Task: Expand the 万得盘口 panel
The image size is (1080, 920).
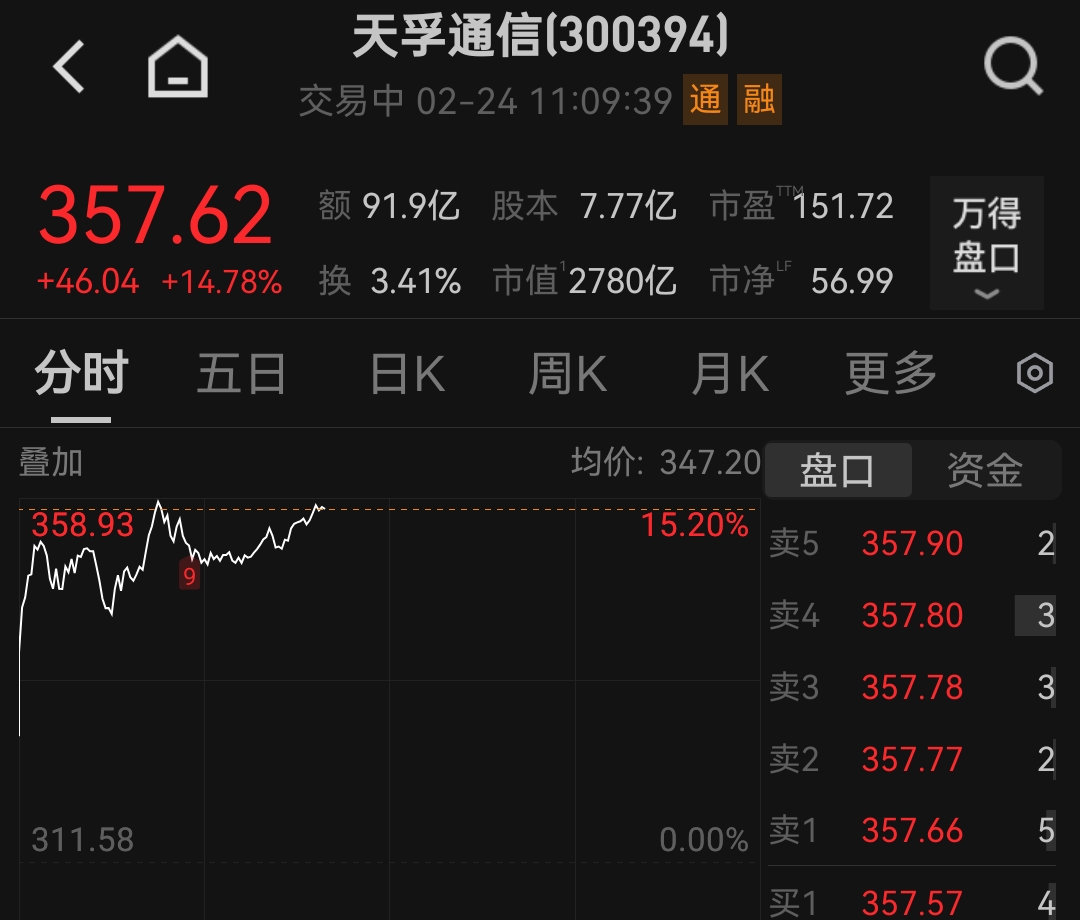Action: click(x=986, y=245)
